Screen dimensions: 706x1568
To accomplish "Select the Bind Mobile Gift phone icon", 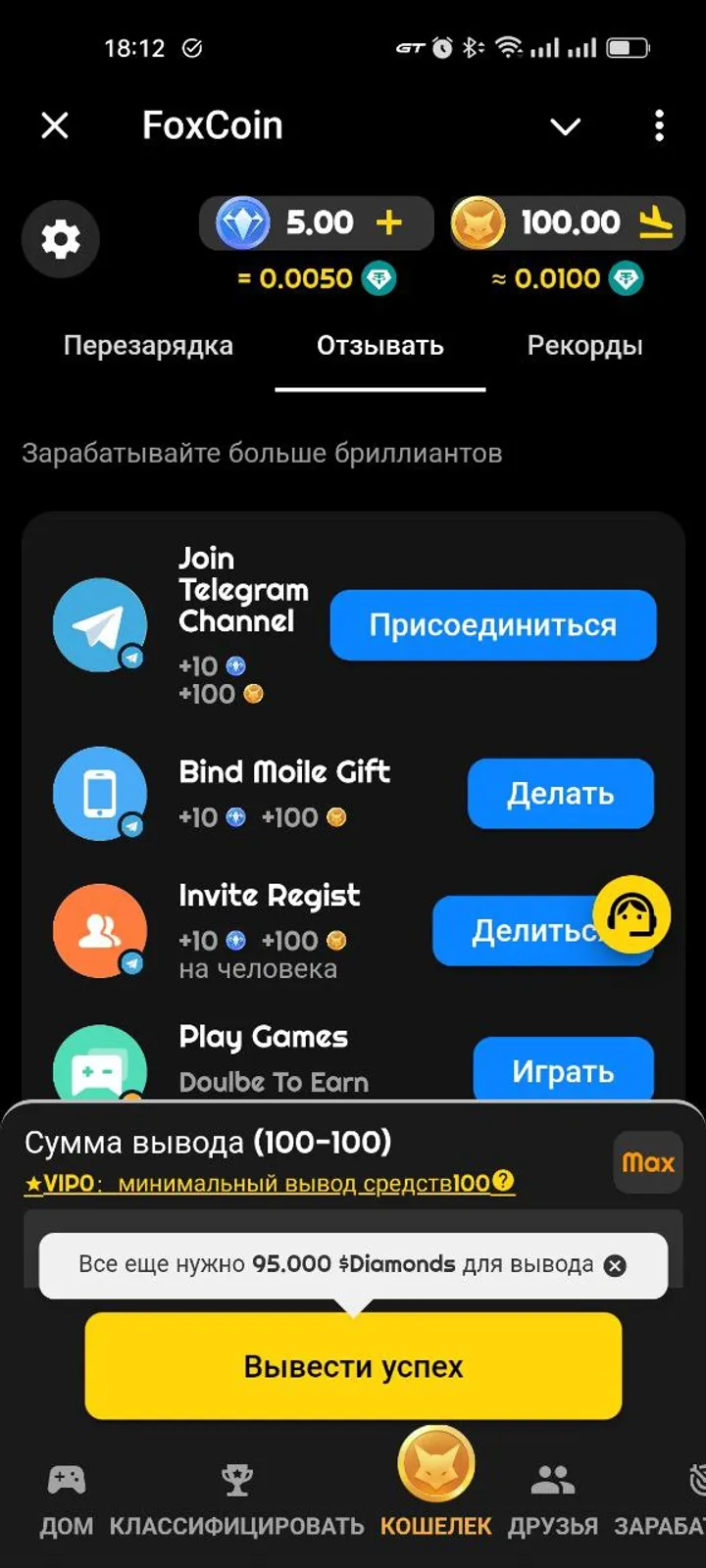I will coord(99,794).
